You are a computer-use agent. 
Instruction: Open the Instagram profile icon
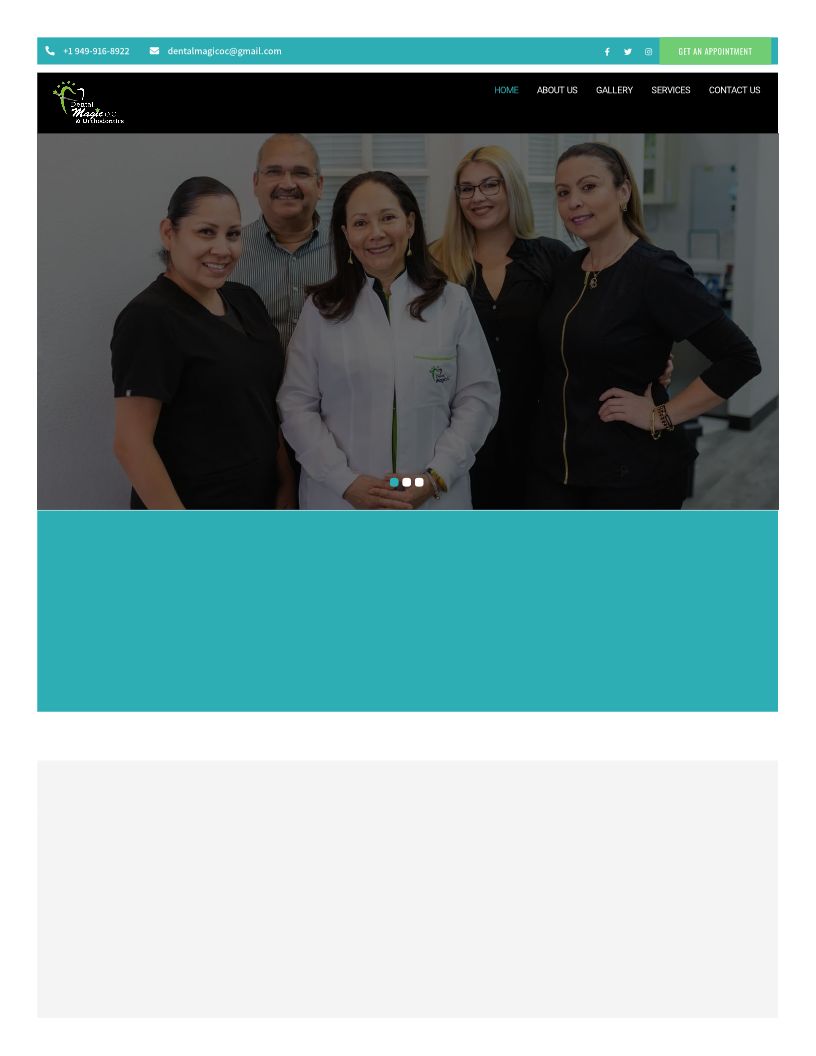(648, 52)
